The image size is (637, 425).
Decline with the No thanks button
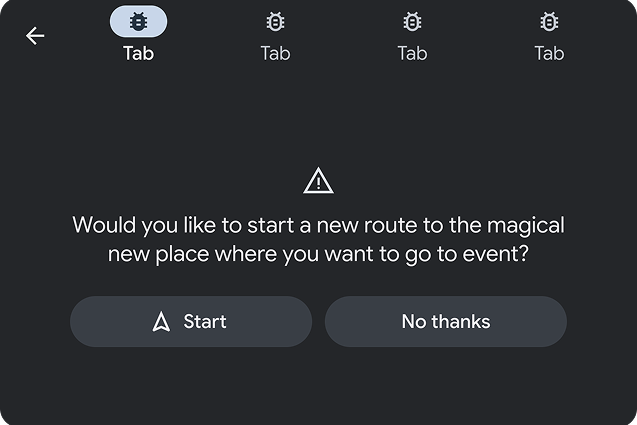click(x=445, y=321)
